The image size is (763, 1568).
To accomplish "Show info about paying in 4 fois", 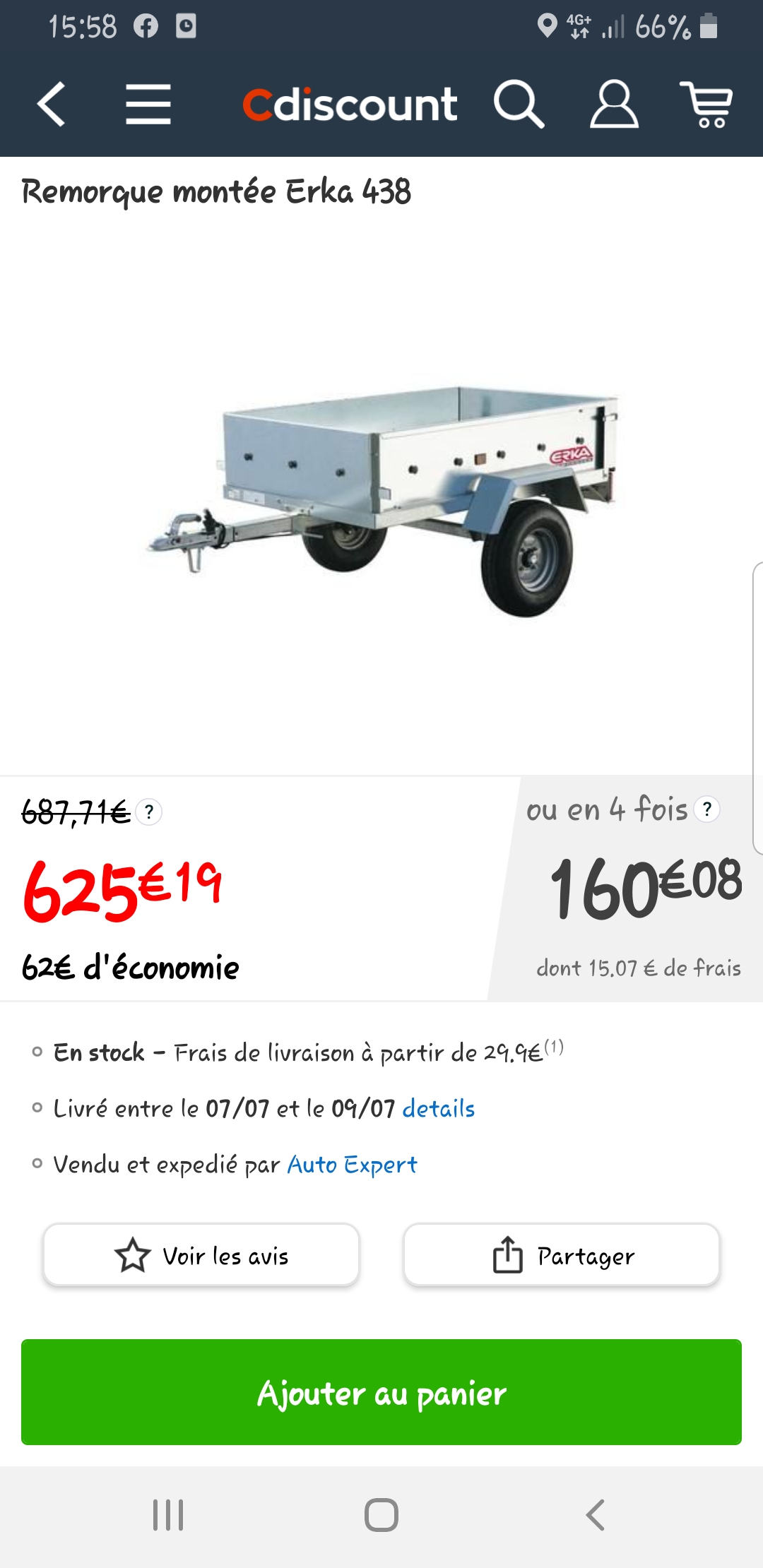I will click(706, 809).
